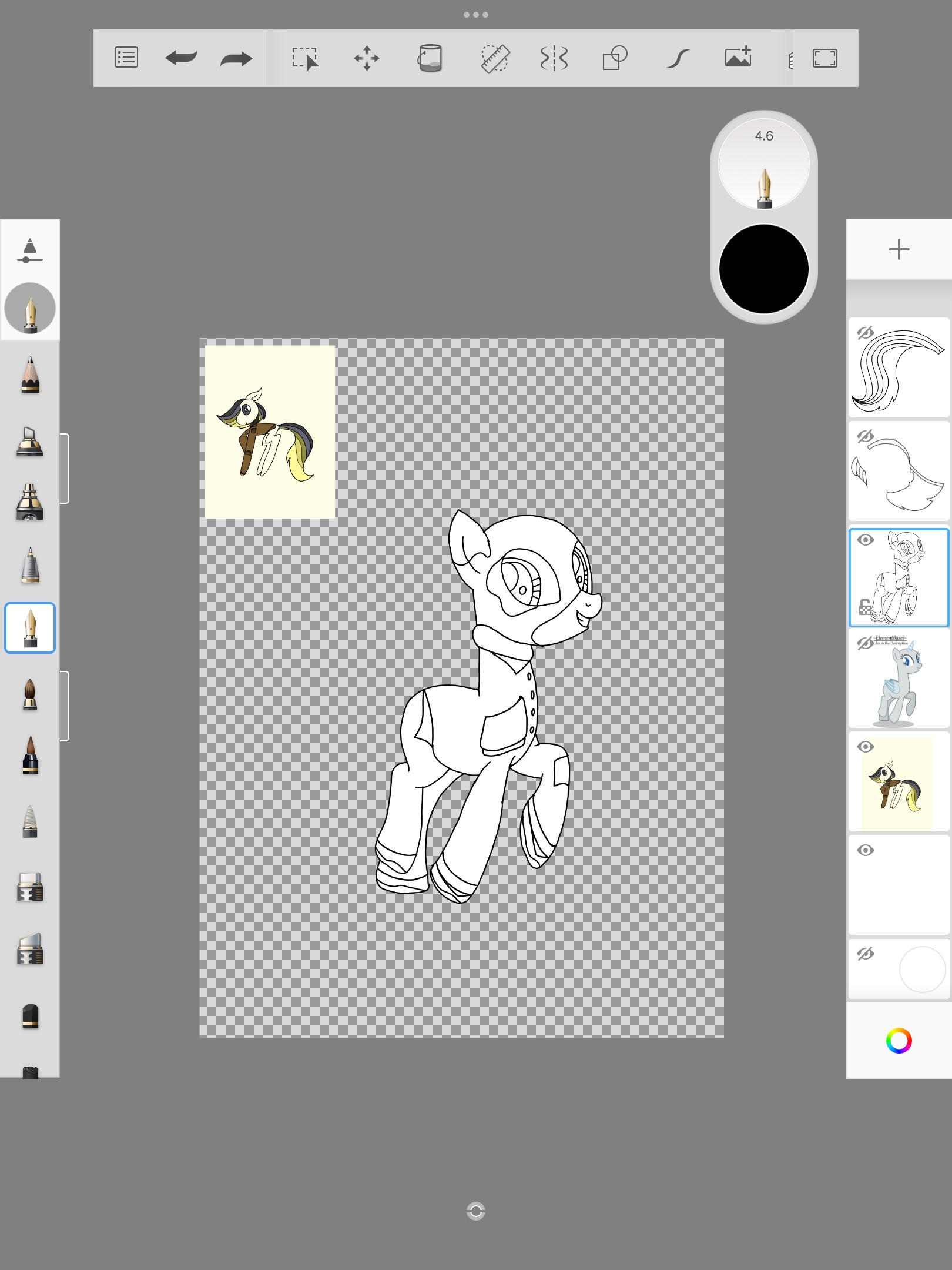
Task: Open the black color puck
Action: pyautogui.click(x=763, y=269)
